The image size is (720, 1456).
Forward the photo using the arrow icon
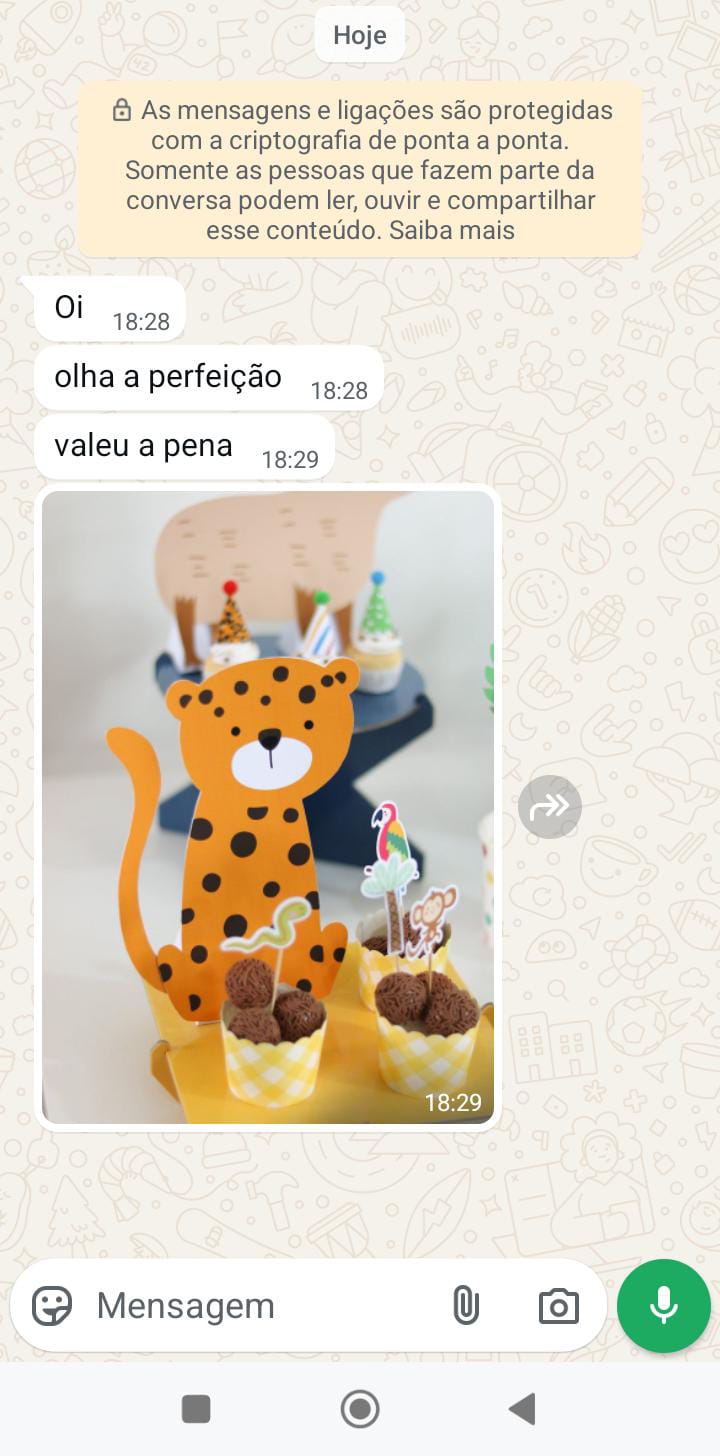[x=550, y=806]
